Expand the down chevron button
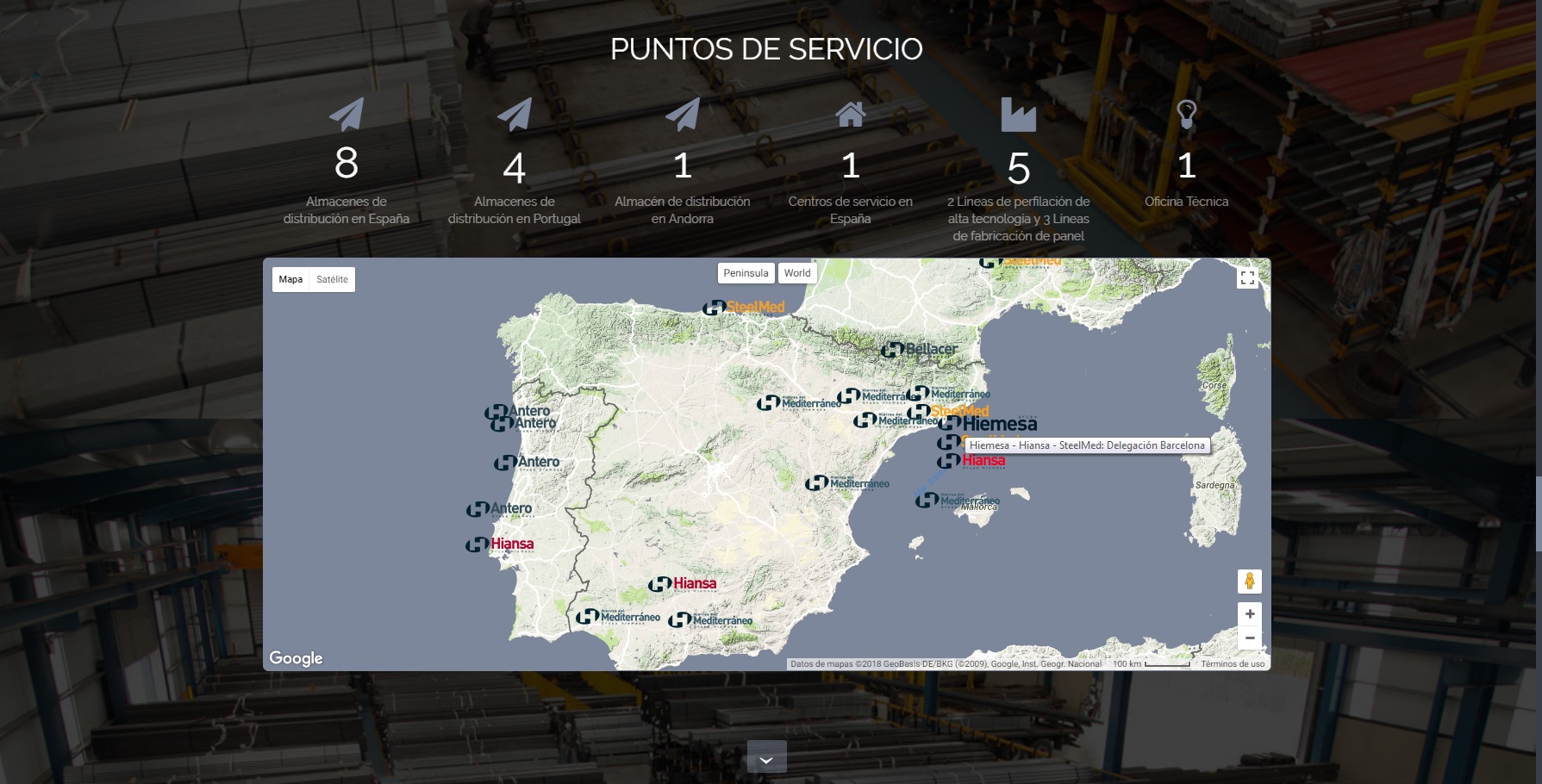The width and height of the screenshot is (1542, 784). (x=766, y=759)
